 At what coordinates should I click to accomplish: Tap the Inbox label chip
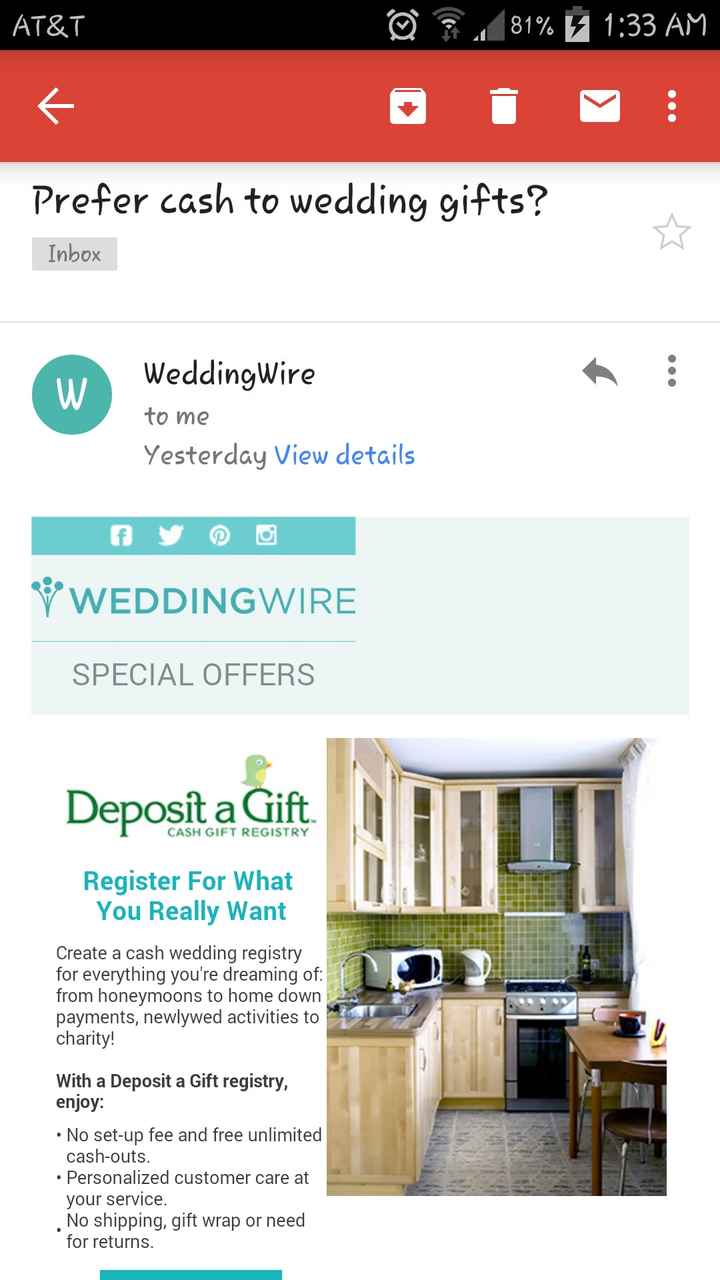[x=75, y=254]
